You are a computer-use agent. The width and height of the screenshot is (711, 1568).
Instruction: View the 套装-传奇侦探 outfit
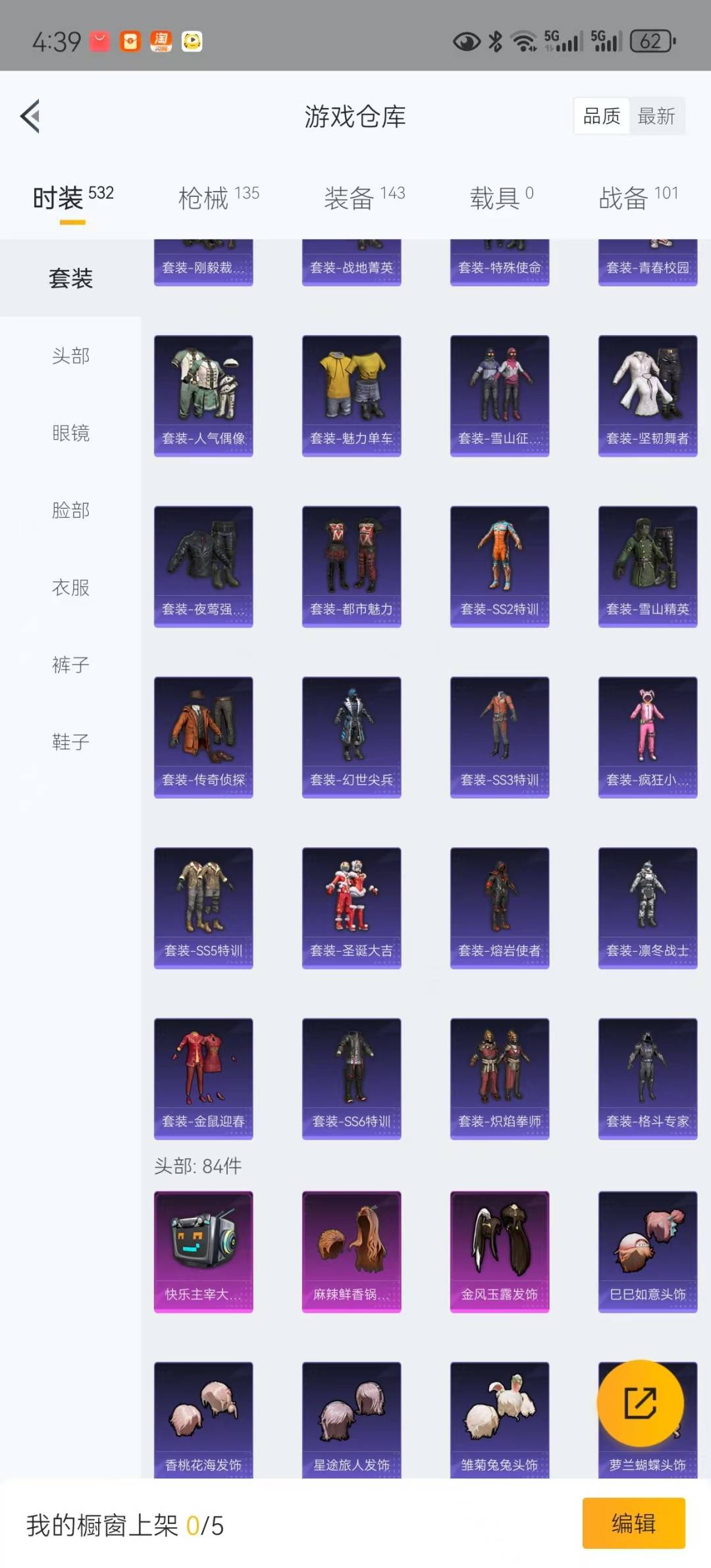[x=203, y=737]
